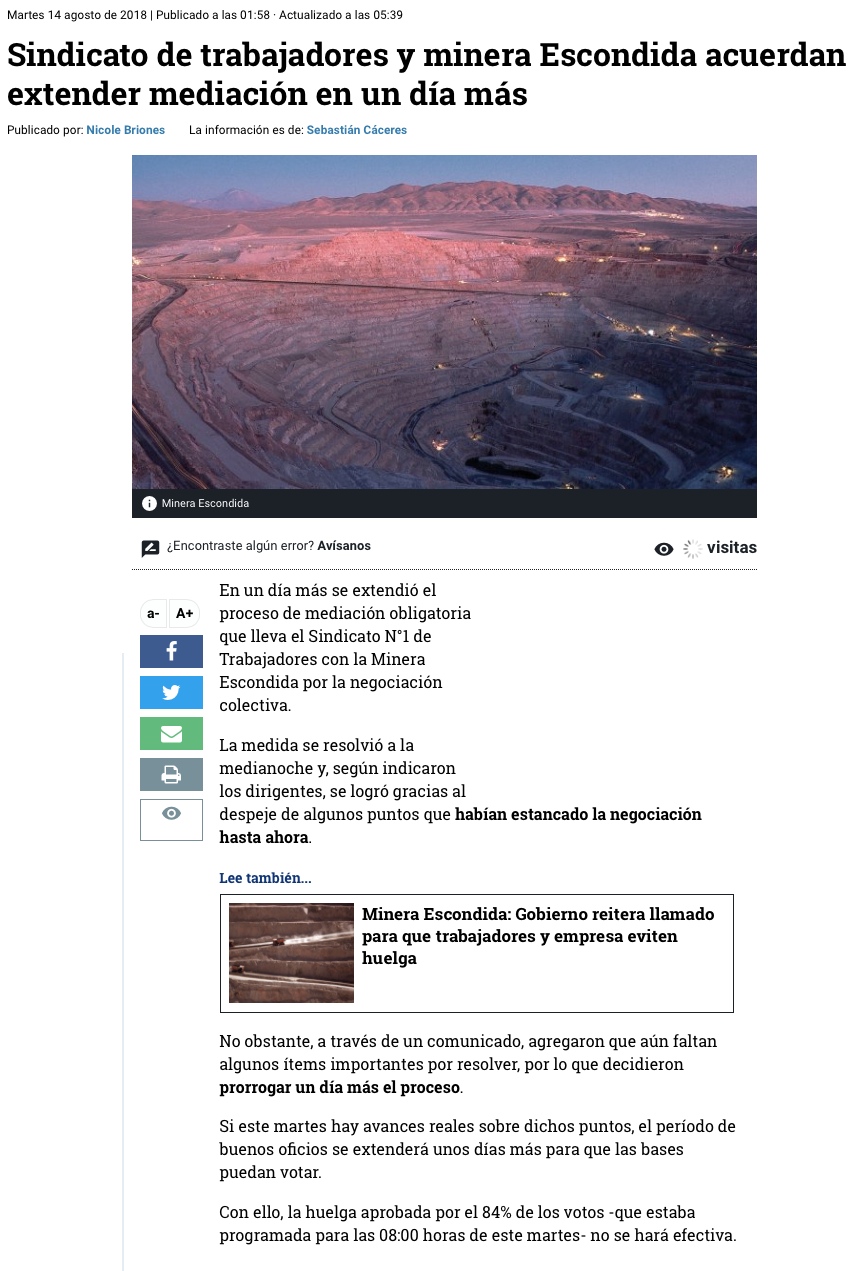This screenshot has height=1271, width=866.
Task: Share the article on Facebook
Action: coord(171,651)
